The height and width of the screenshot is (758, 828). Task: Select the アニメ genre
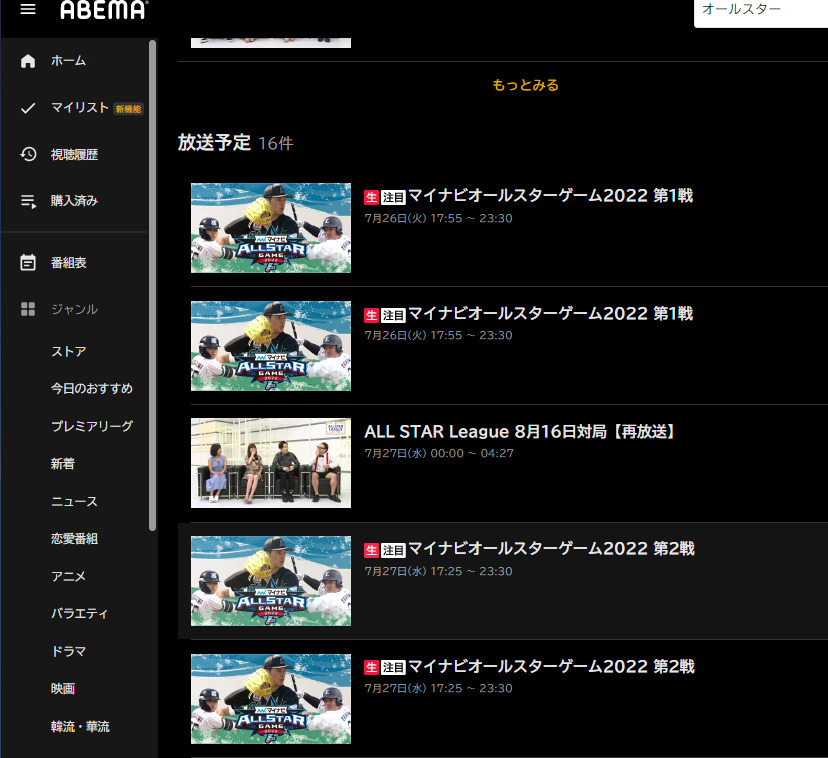pos(68,576)
